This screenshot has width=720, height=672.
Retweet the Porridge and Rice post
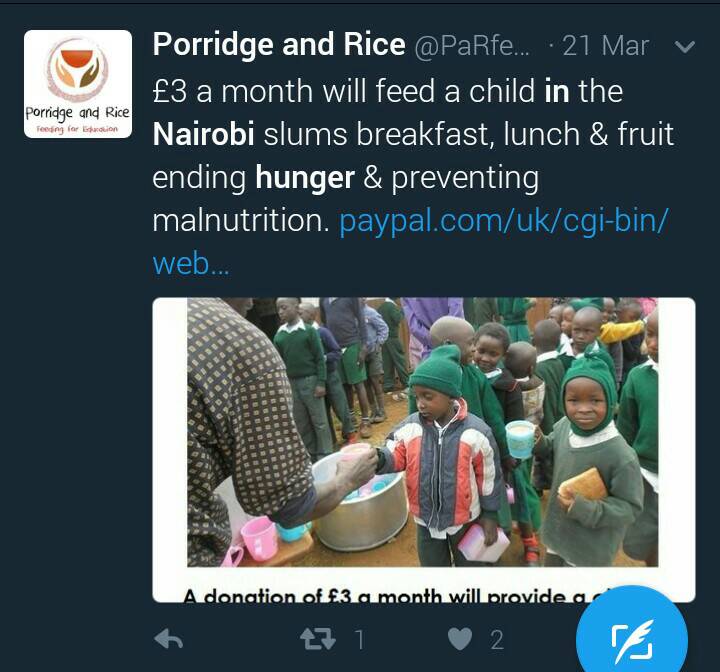pos(319,638)
